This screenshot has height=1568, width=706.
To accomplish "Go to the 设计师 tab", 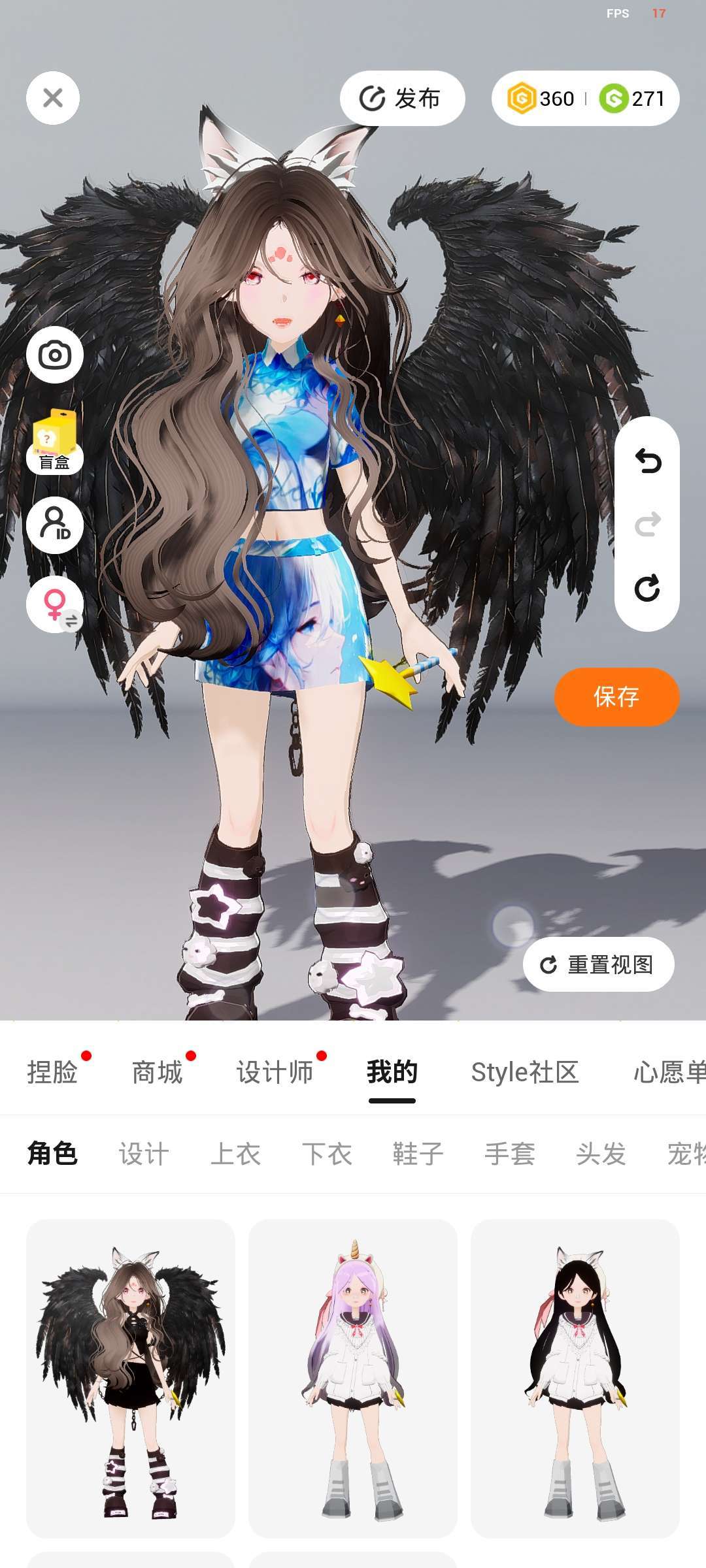I will click(275, 1073).
